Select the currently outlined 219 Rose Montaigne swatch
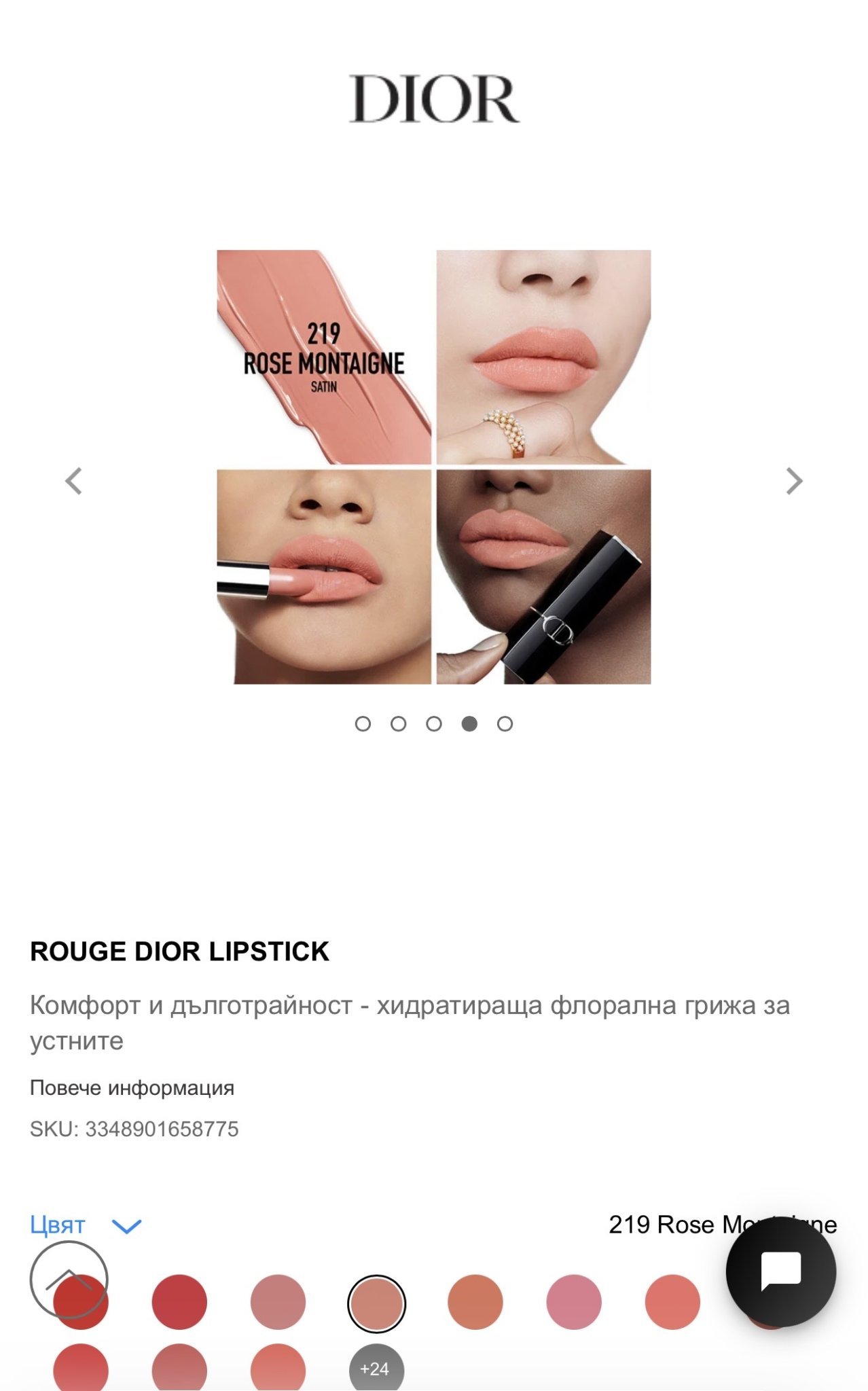This screenshot has height=1391, width=868. click(x=376, y=1303)
